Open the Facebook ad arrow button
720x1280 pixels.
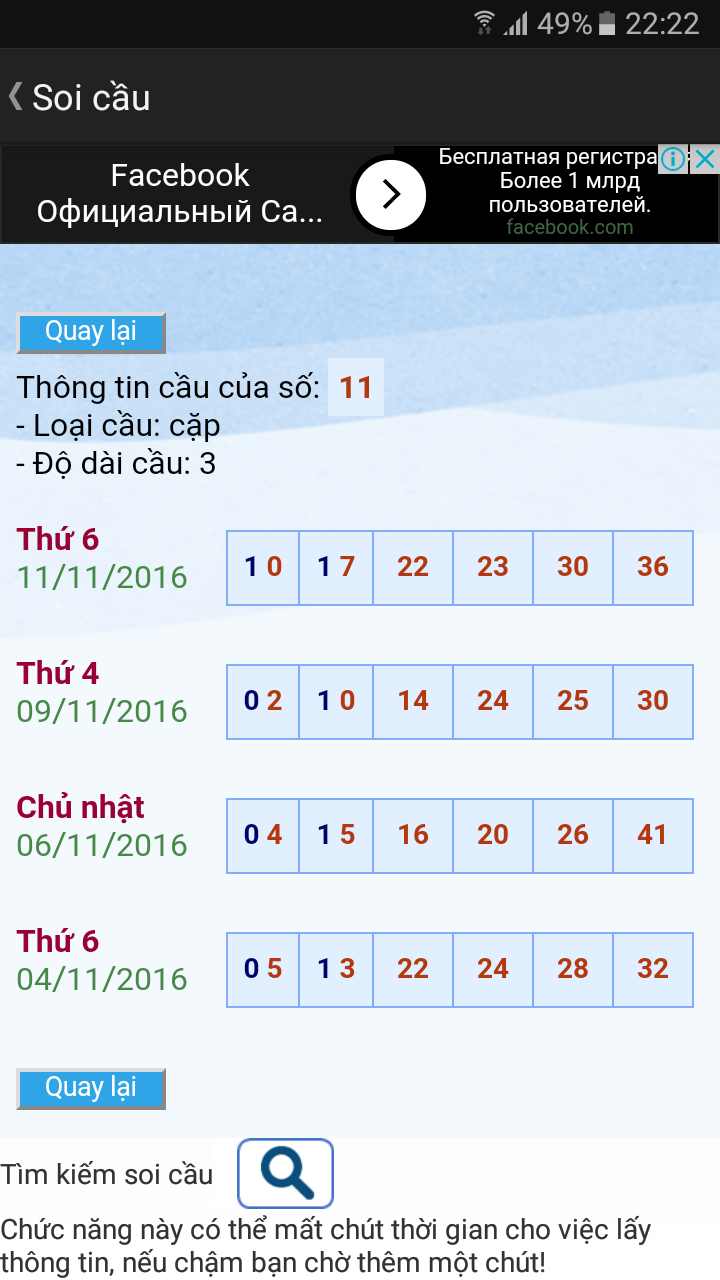tap(391, 194)
